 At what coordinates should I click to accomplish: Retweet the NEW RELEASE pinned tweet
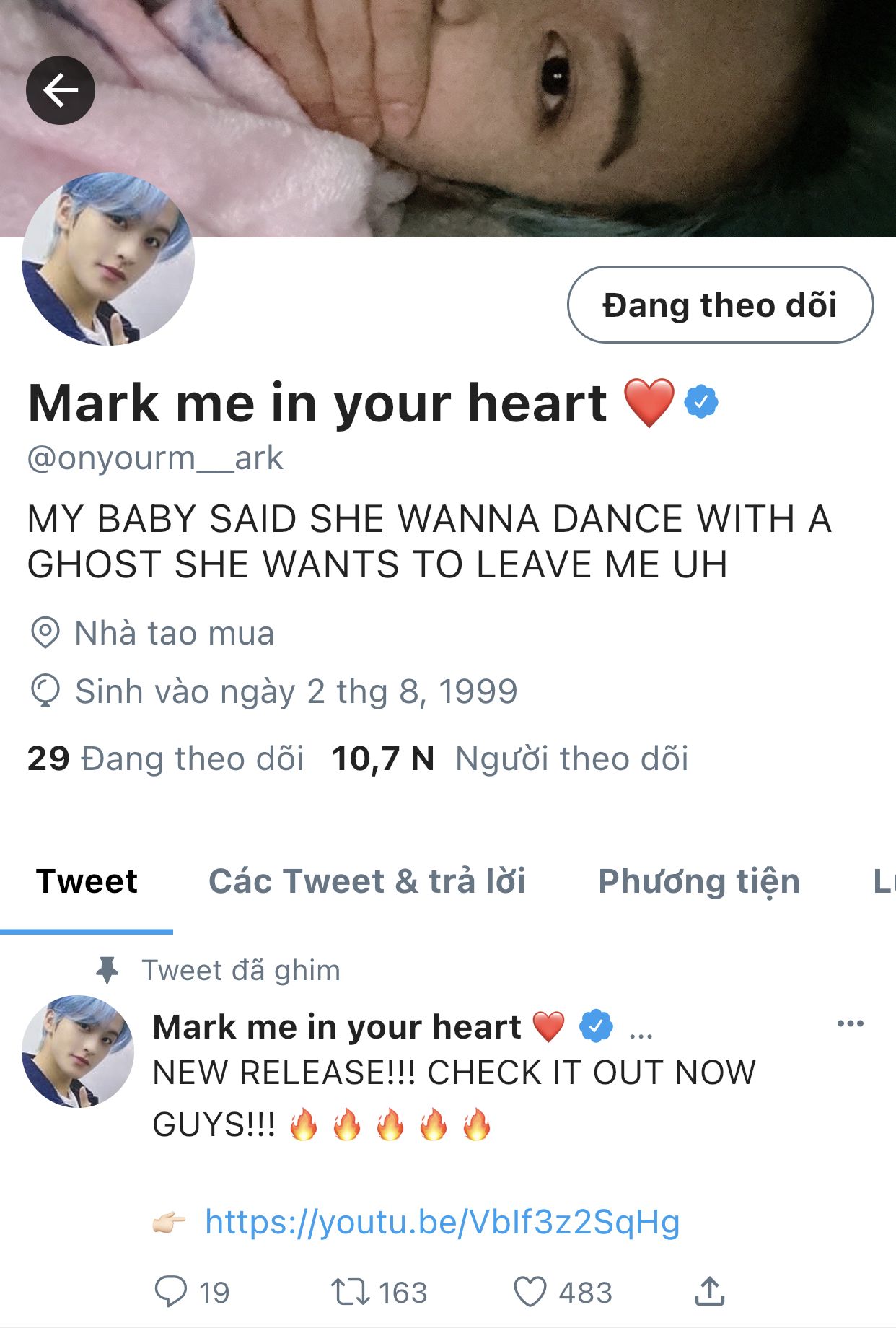350,1291
